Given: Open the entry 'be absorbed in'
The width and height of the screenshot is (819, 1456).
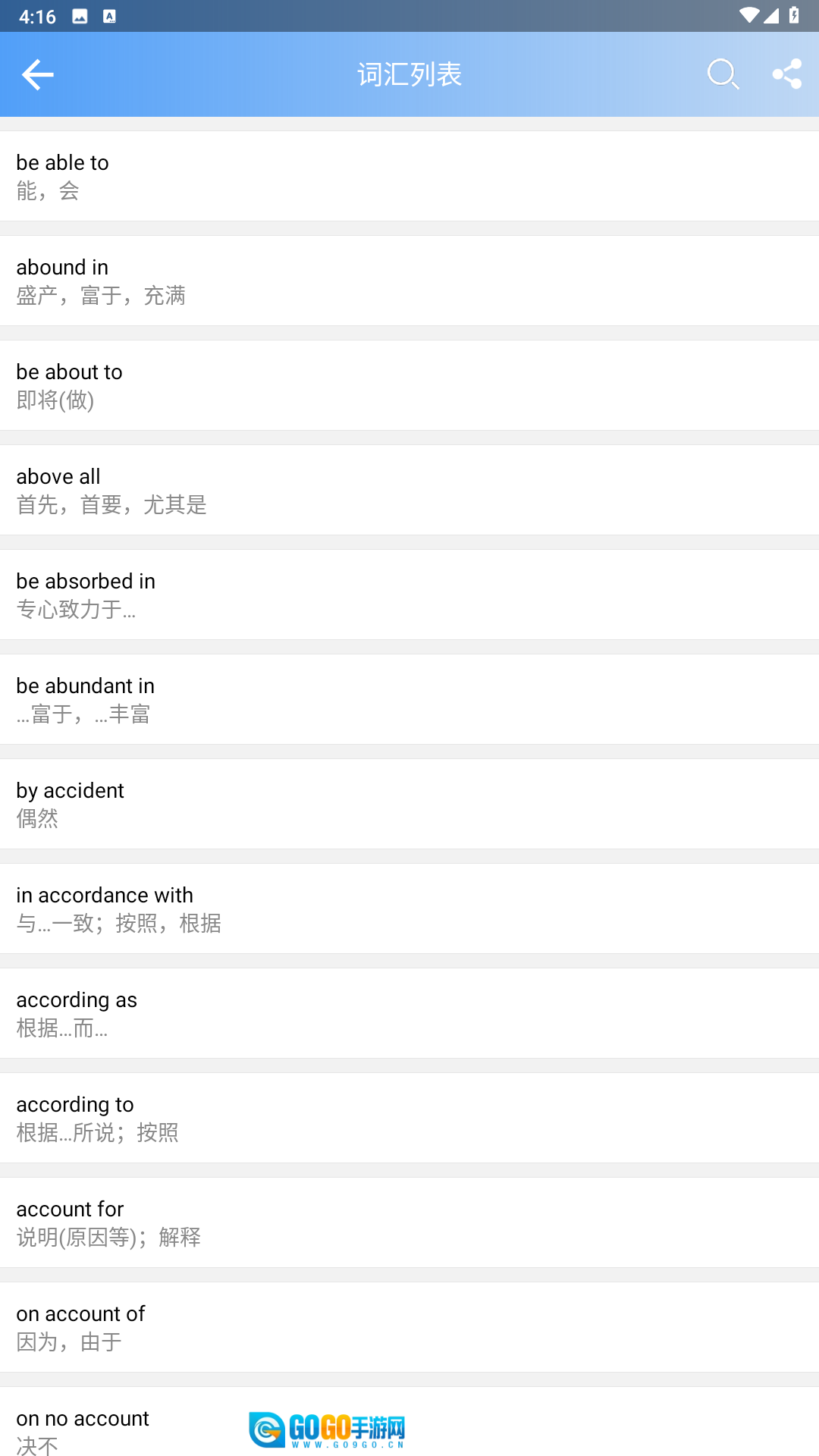Looking at the screenshot, I should [x=409, y=595].
